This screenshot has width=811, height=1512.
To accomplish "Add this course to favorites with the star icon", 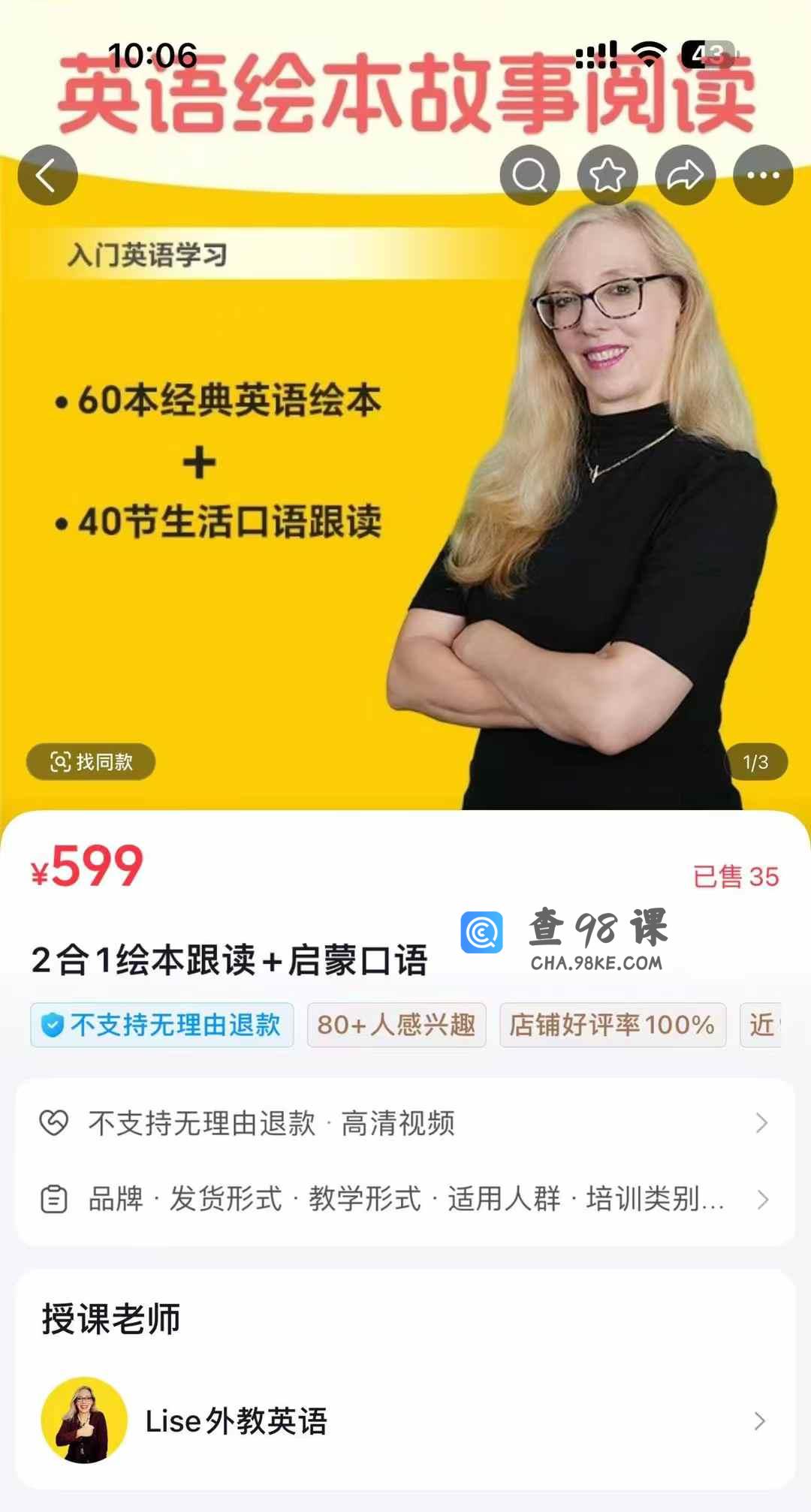I will pyautogui.click(x=607, y=175).
